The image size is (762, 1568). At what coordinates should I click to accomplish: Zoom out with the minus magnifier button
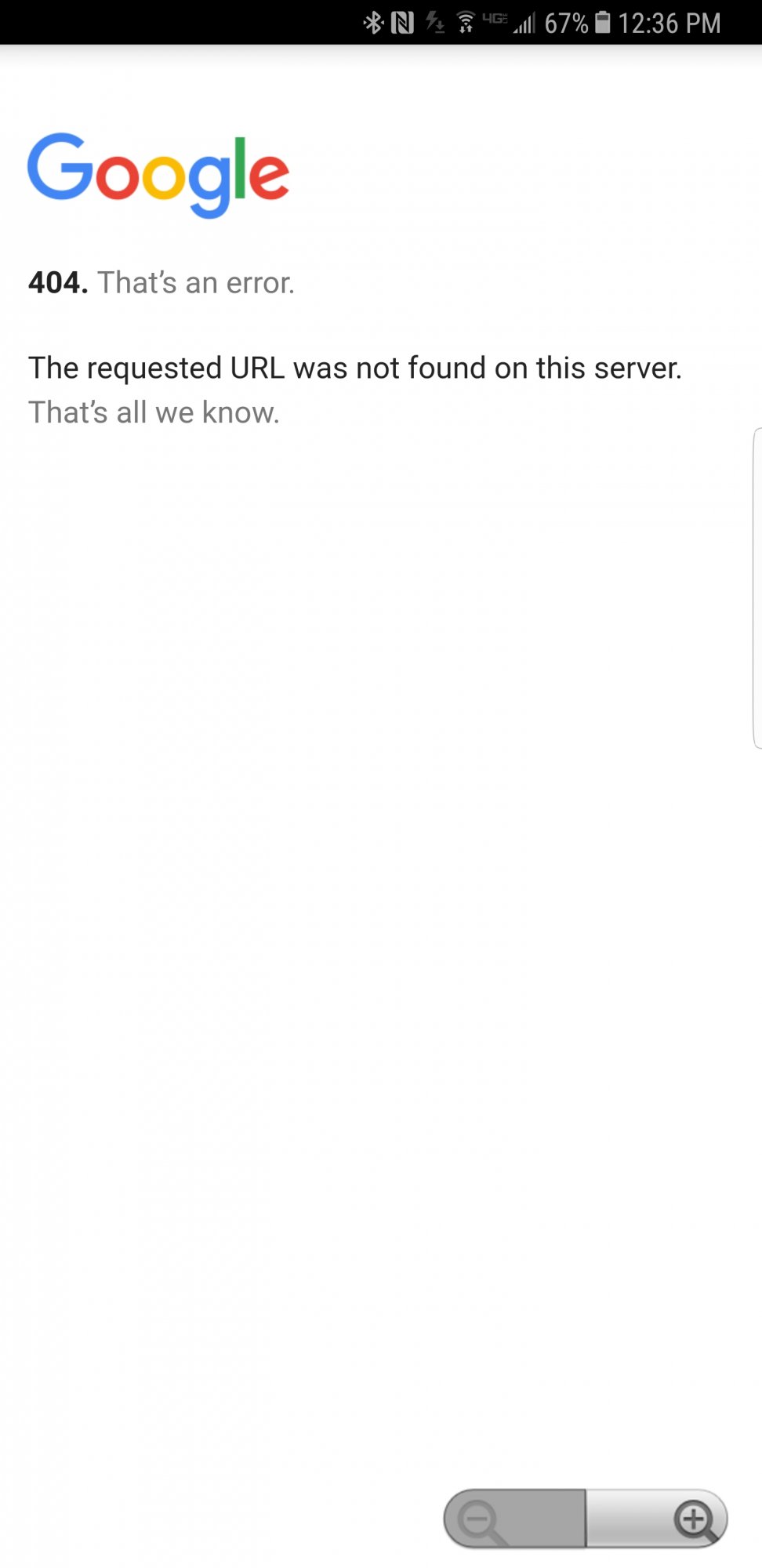coord(514,1519)
